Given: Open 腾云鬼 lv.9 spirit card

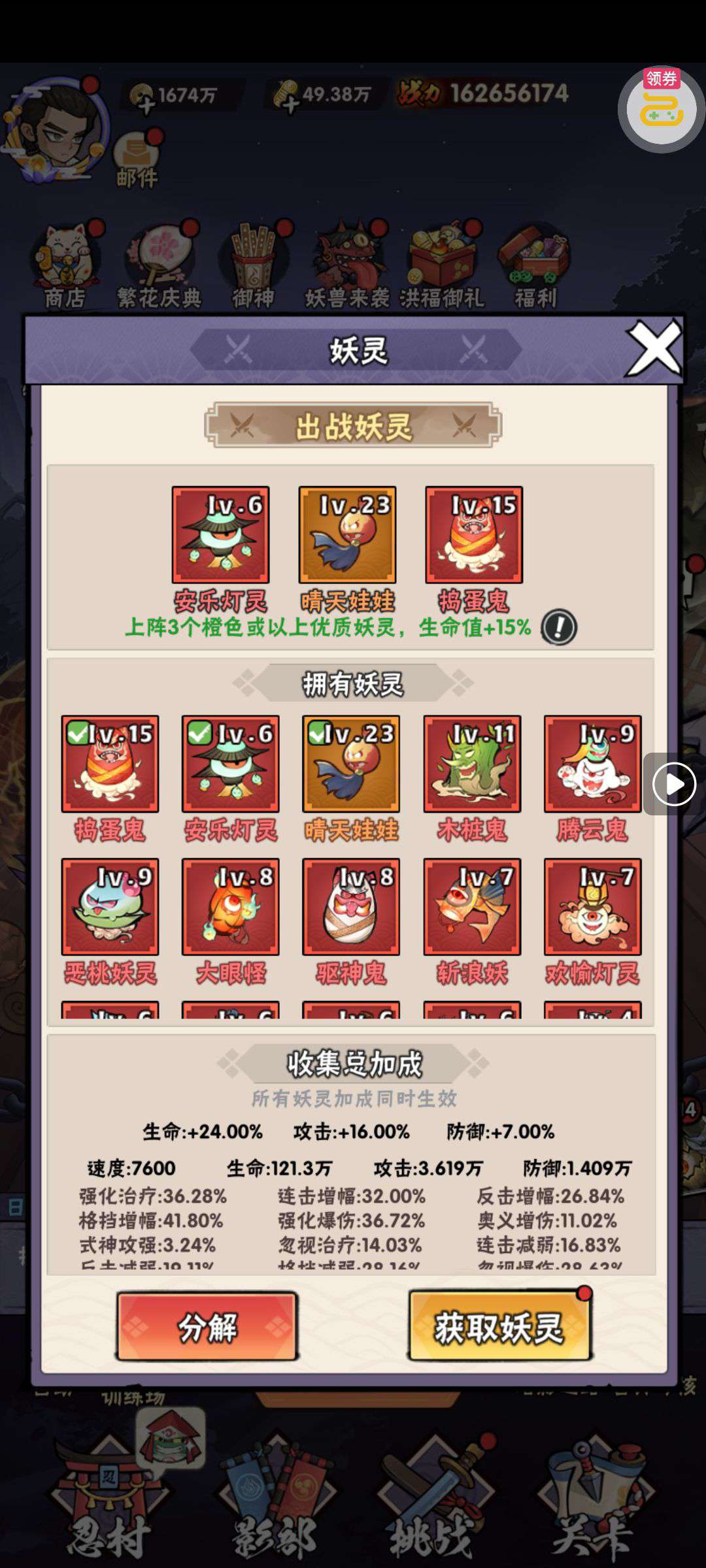Looking at the screenshot, I should click(592, 764).
